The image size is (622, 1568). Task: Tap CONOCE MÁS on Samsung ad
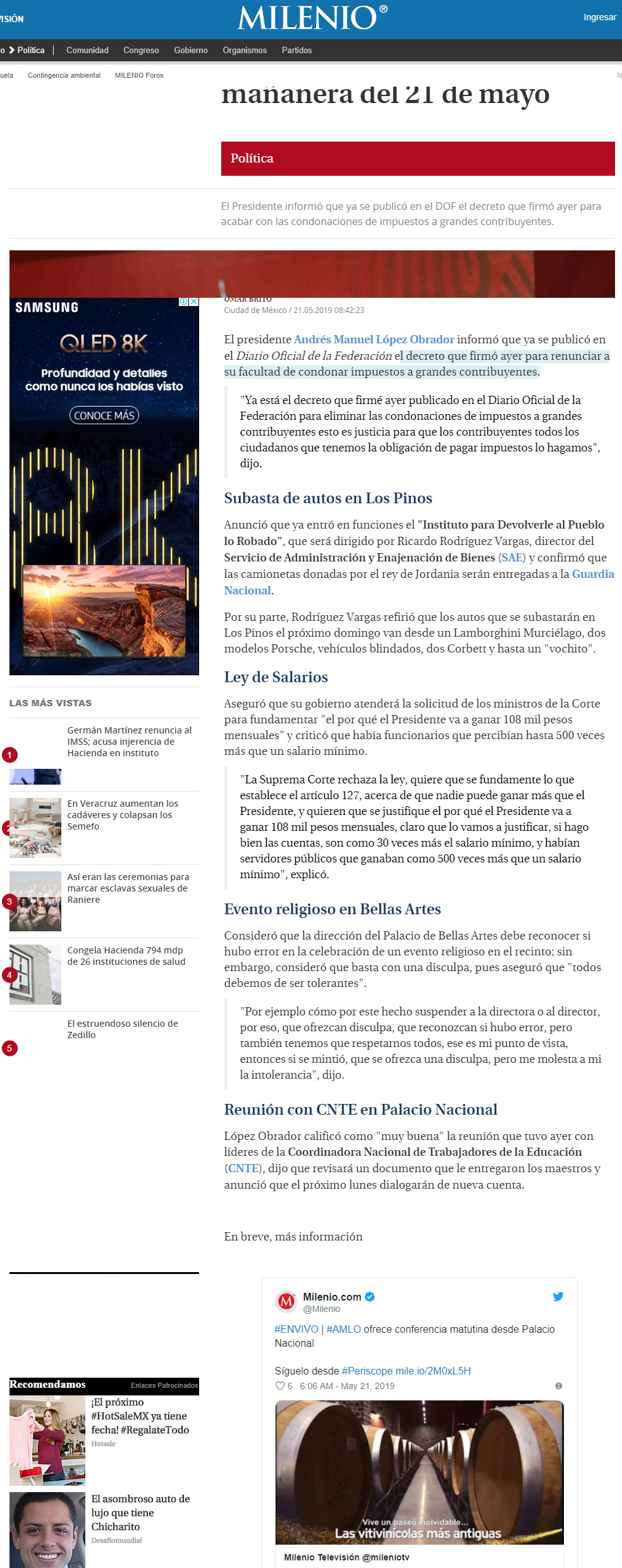(104, 415)
